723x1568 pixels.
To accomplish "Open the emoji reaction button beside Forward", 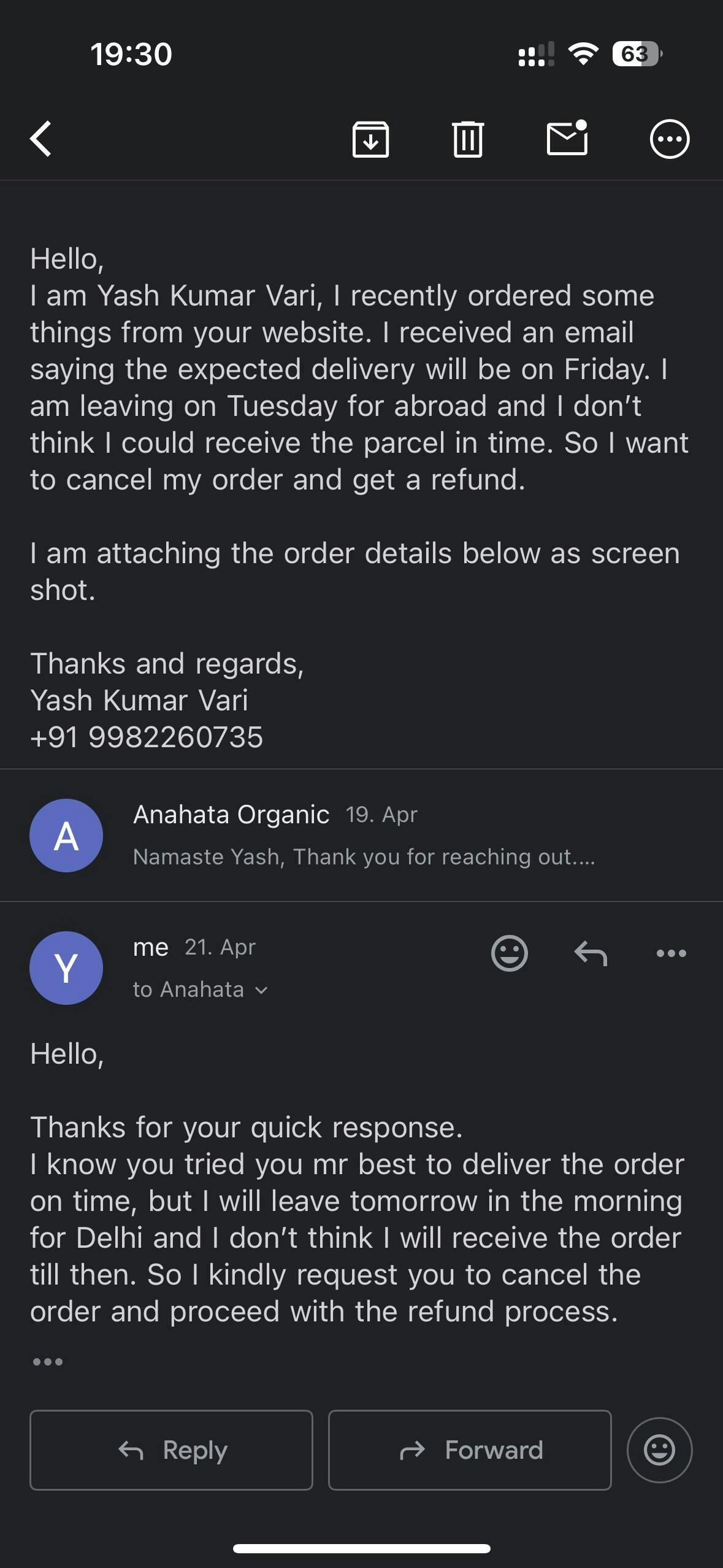I will (659, 1450).
